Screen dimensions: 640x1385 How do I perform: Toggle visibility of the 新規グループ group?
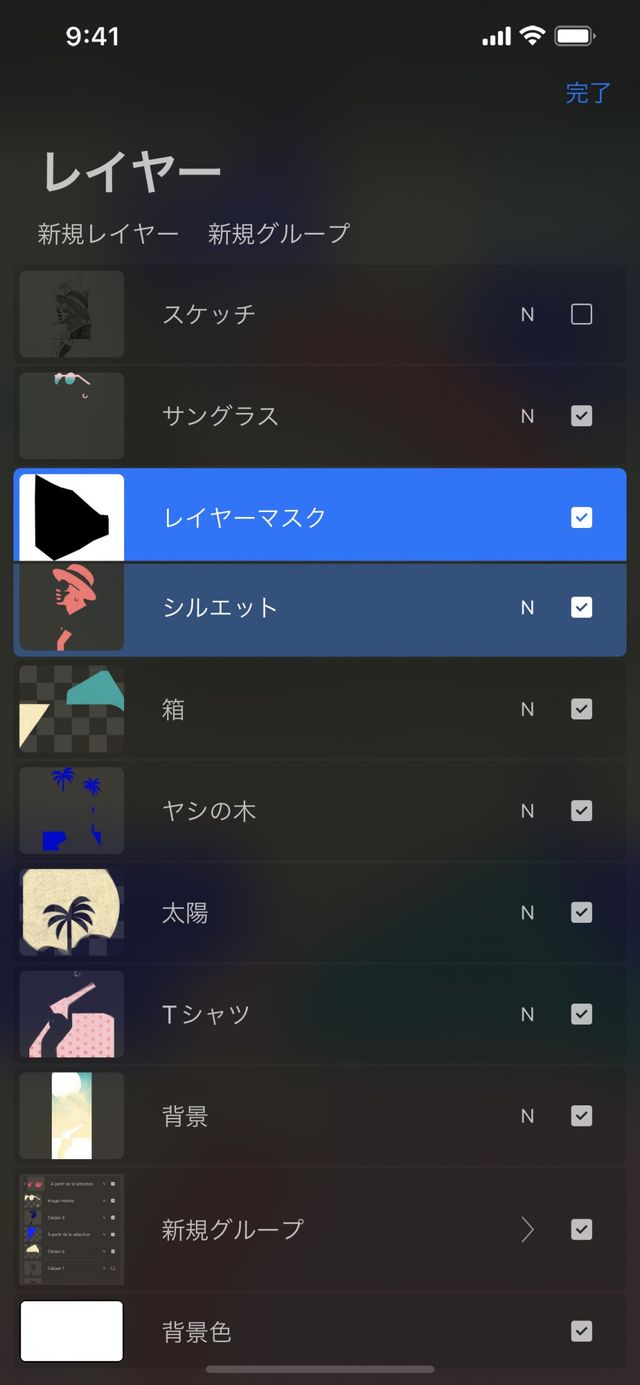coord(581,1230)
